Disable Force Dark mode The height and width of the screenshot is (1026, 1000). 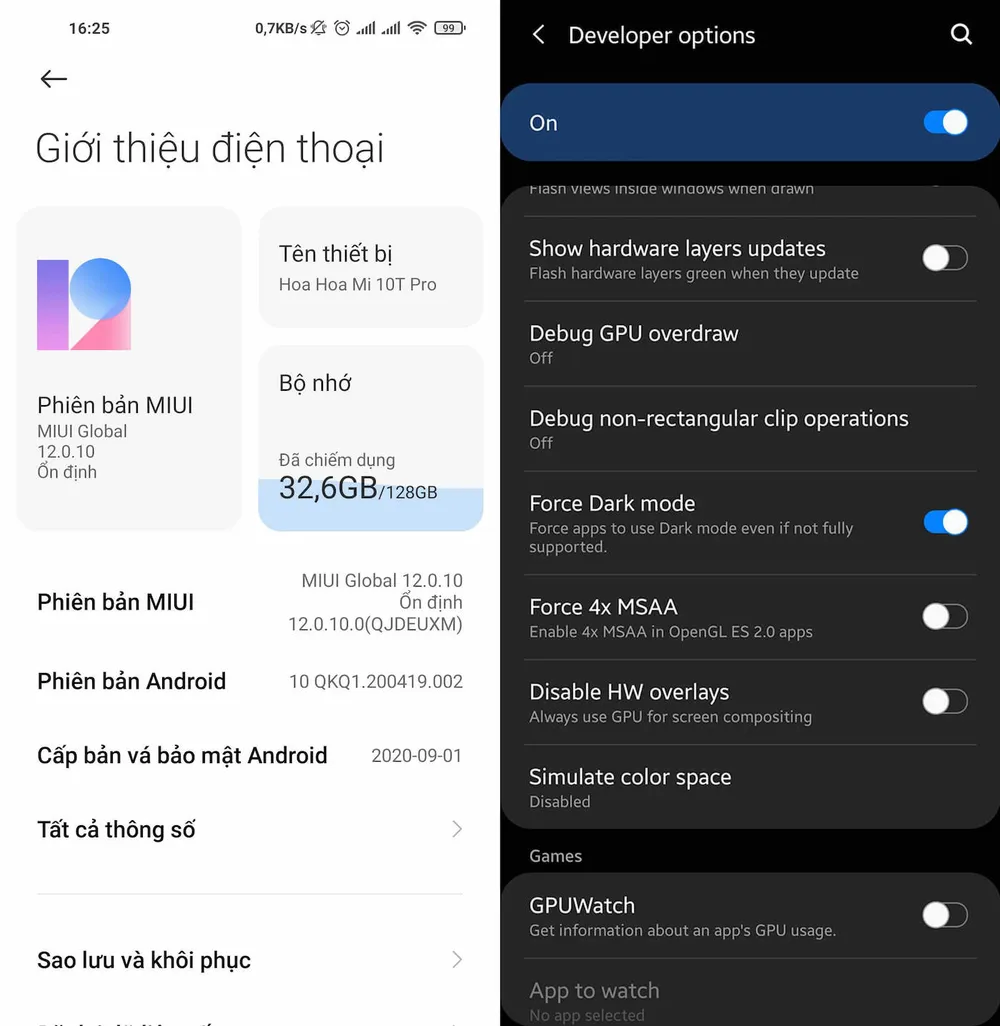(x=945, y=522)
